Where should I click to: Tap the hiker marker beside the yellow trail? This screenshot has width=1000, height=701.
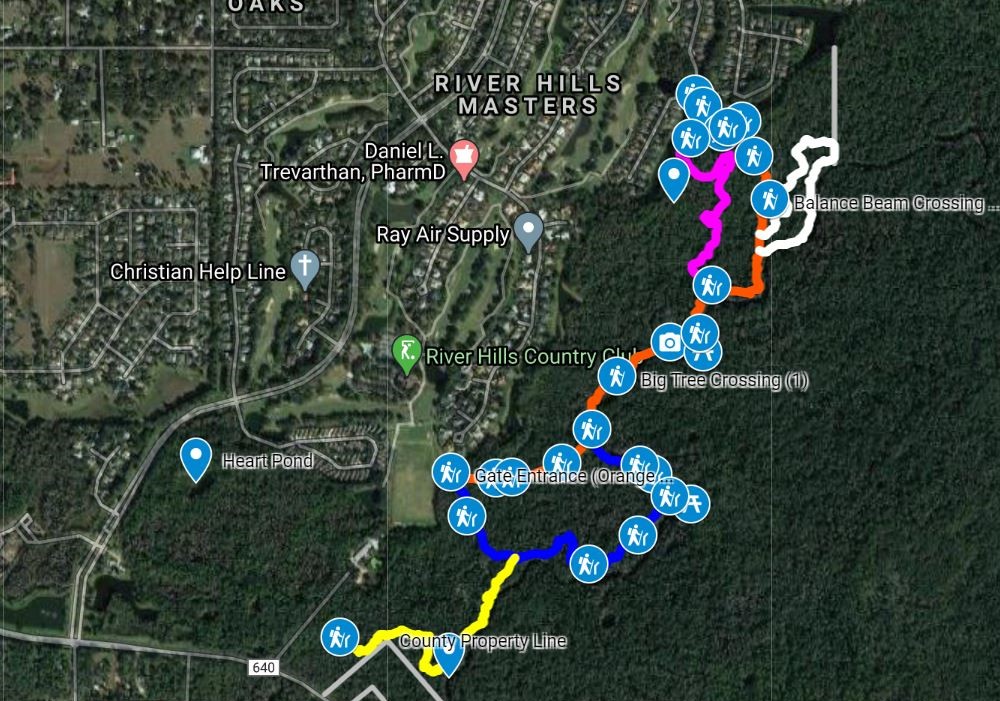coord(341,637)
